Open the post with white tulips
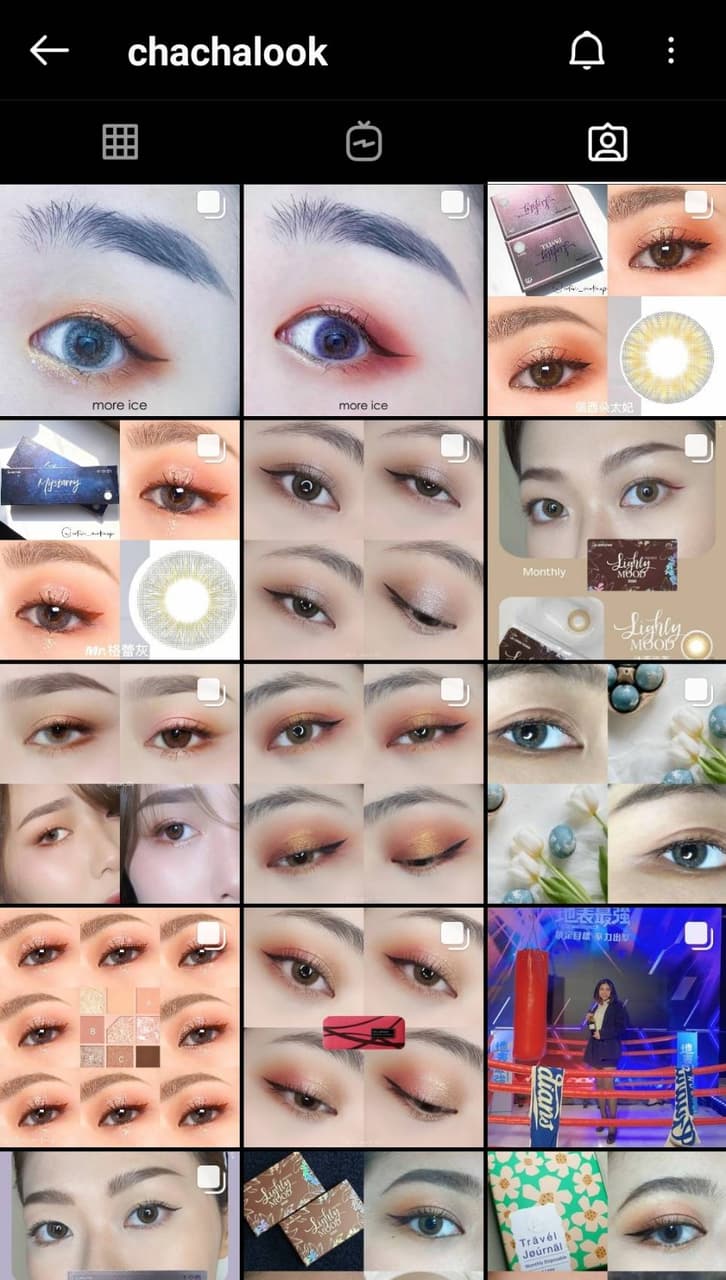Screen dimensions: 726x1280 pyautogui.click(x=606, y=783)
